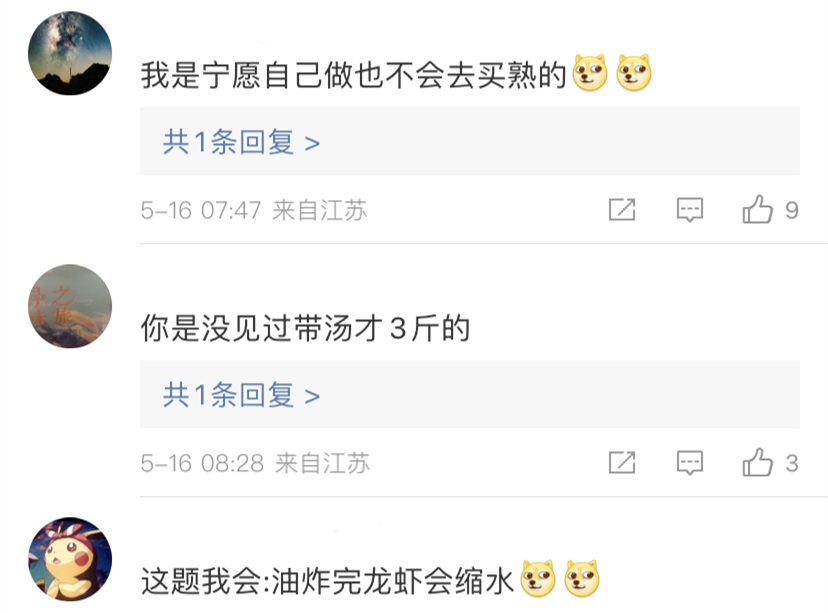Reply to the comment posted at 08:28
Screen dimensions: 828x613
point(690,463)
